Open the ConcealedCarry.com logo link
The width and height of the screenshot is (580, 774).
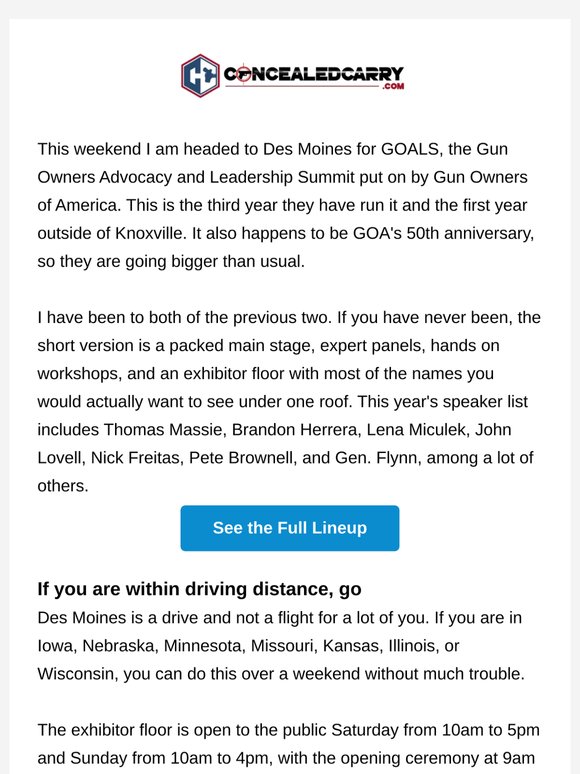292,76
